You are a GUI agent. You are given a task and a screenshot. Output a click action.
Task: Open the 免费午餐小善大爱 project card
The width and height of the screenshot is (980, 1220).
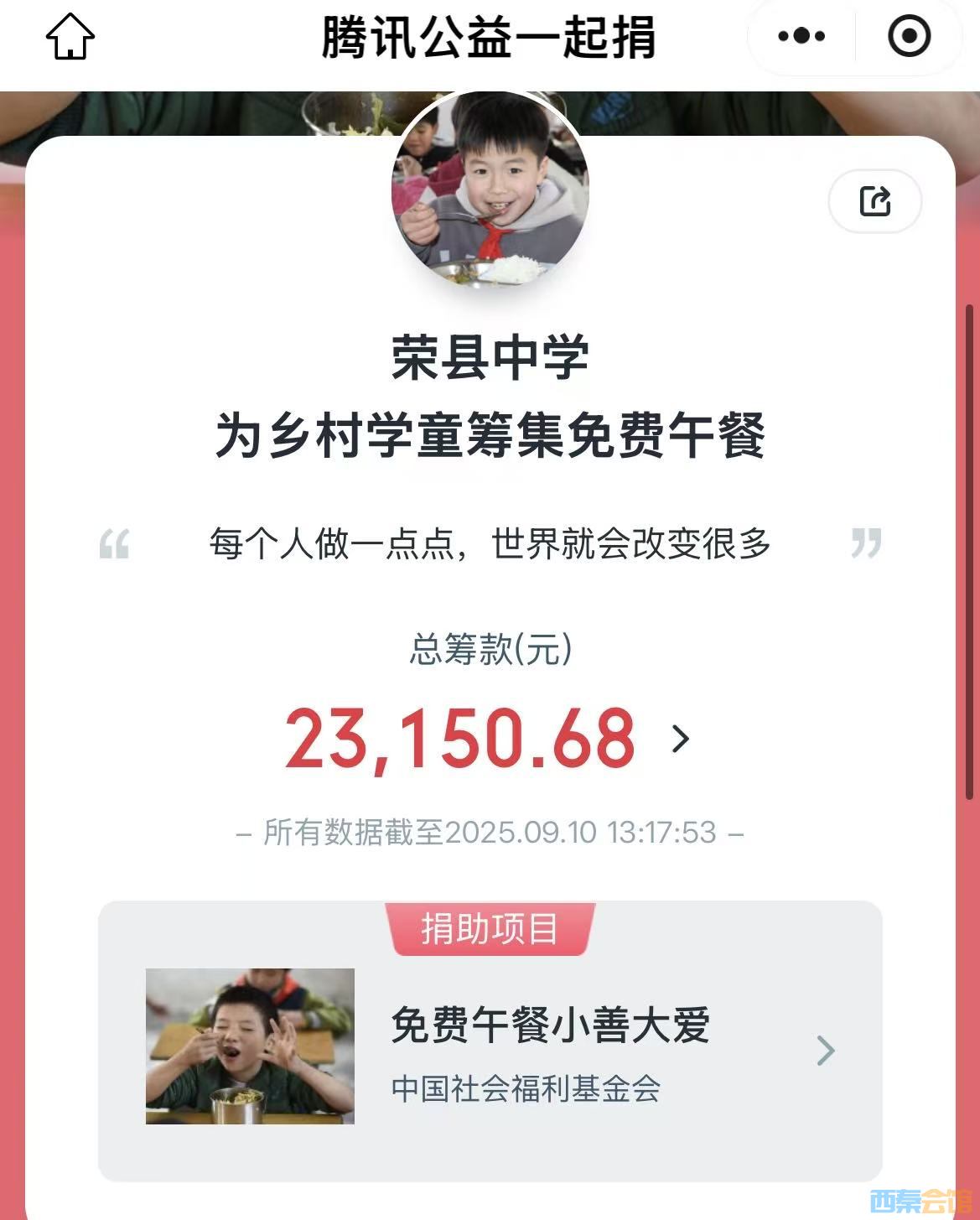tap(490, 1050)
